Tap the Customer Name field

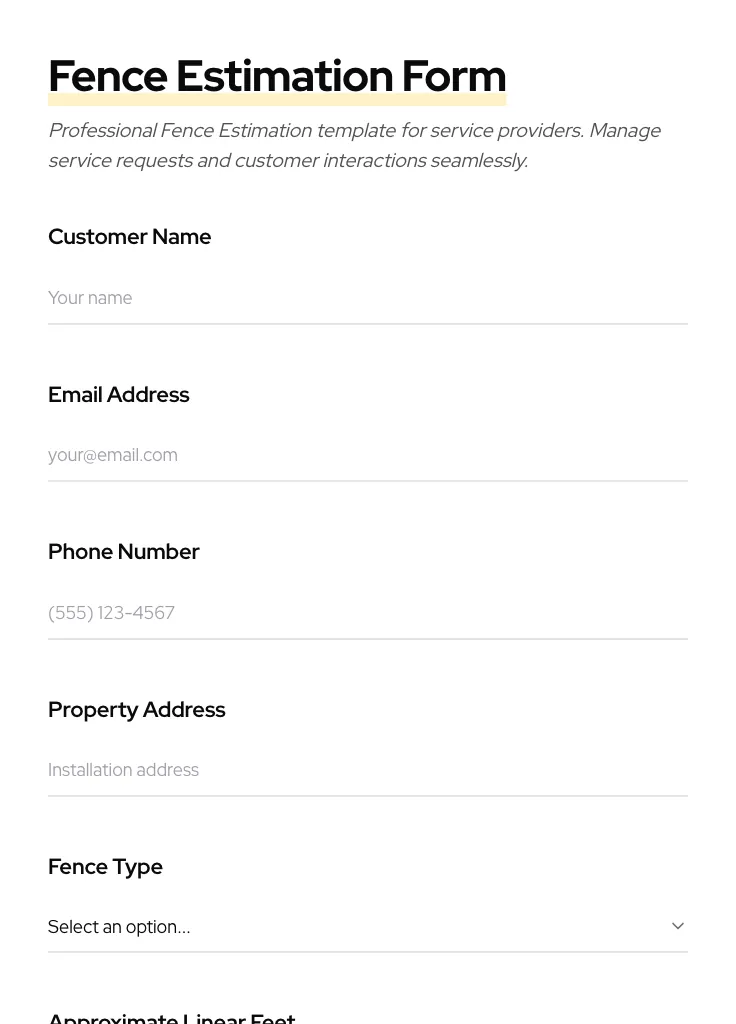(367, 298)
